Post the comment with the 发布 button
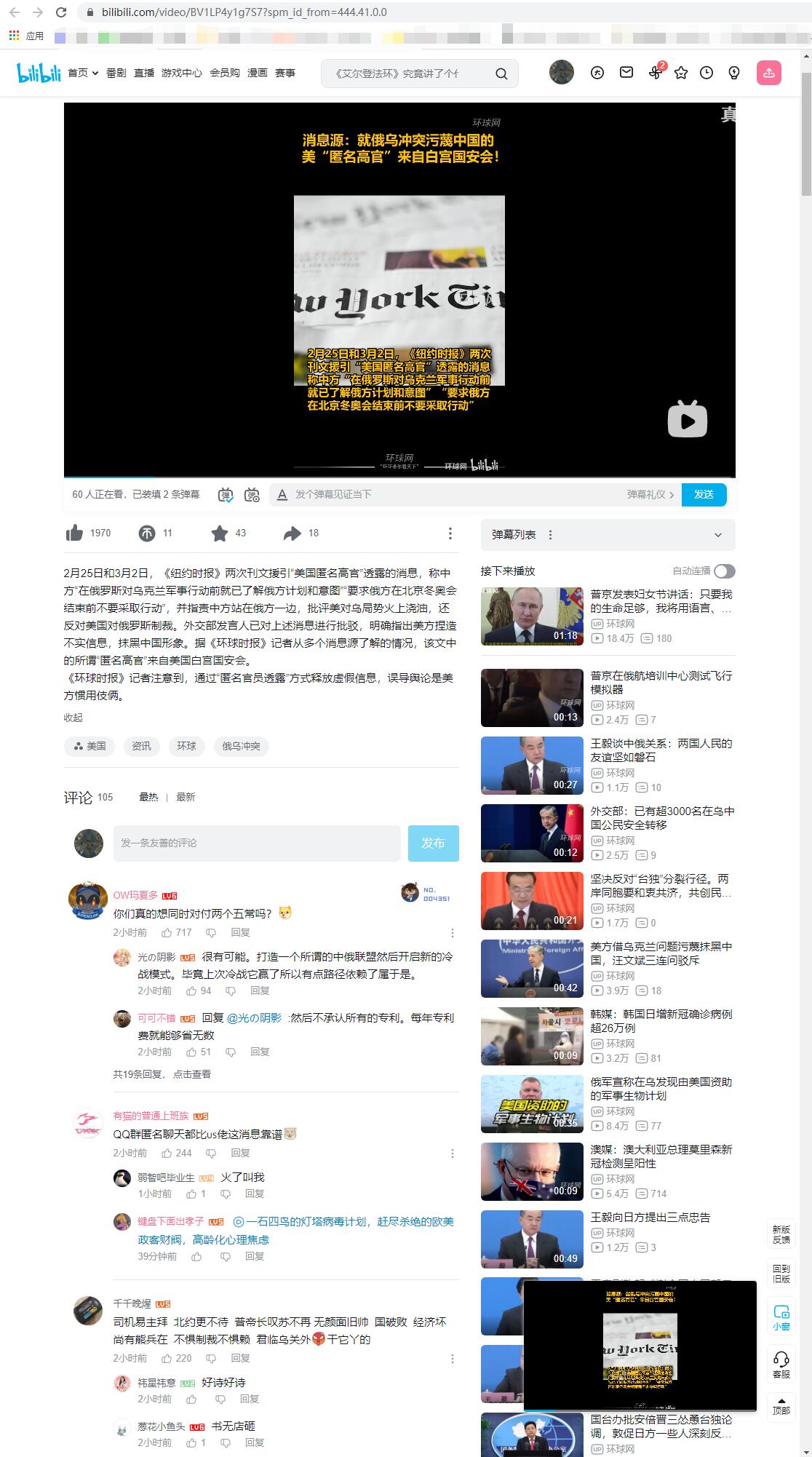This screenshot has width=812, height=1457. pos(433,843)
